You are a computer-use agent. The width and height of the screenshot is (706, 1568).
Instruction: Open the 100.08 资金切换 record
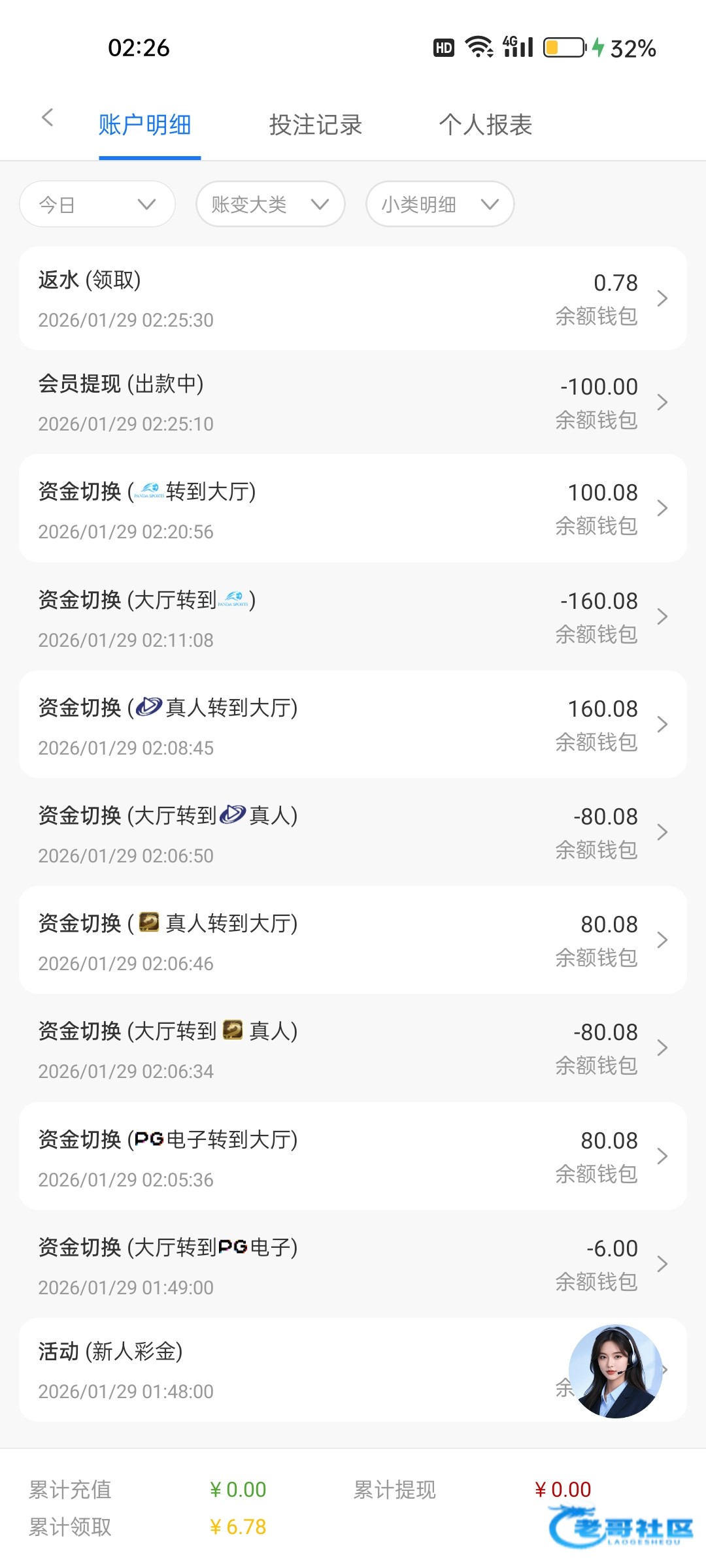[x=353, y=509]
